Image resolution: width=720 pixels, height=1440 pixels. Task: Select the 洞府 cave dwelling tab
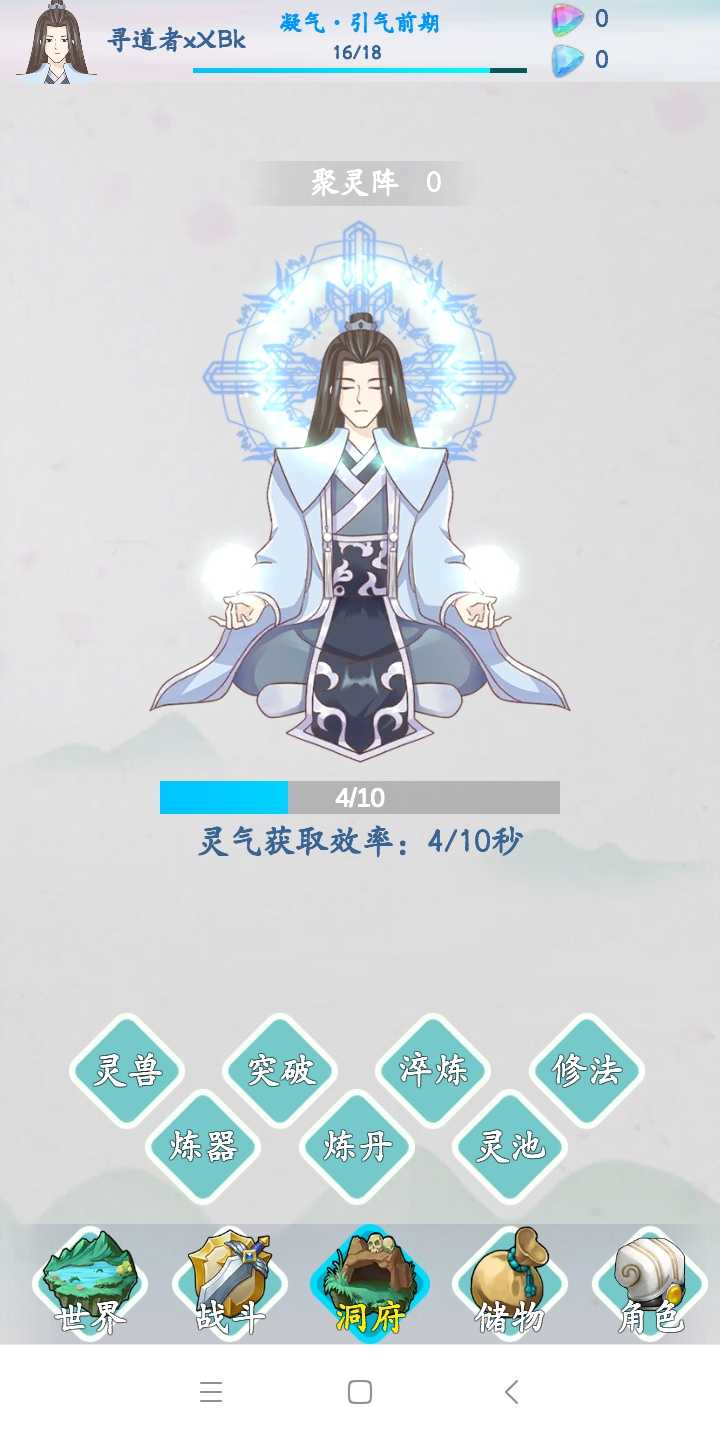pyautogui.click(x=369, y=1284)
